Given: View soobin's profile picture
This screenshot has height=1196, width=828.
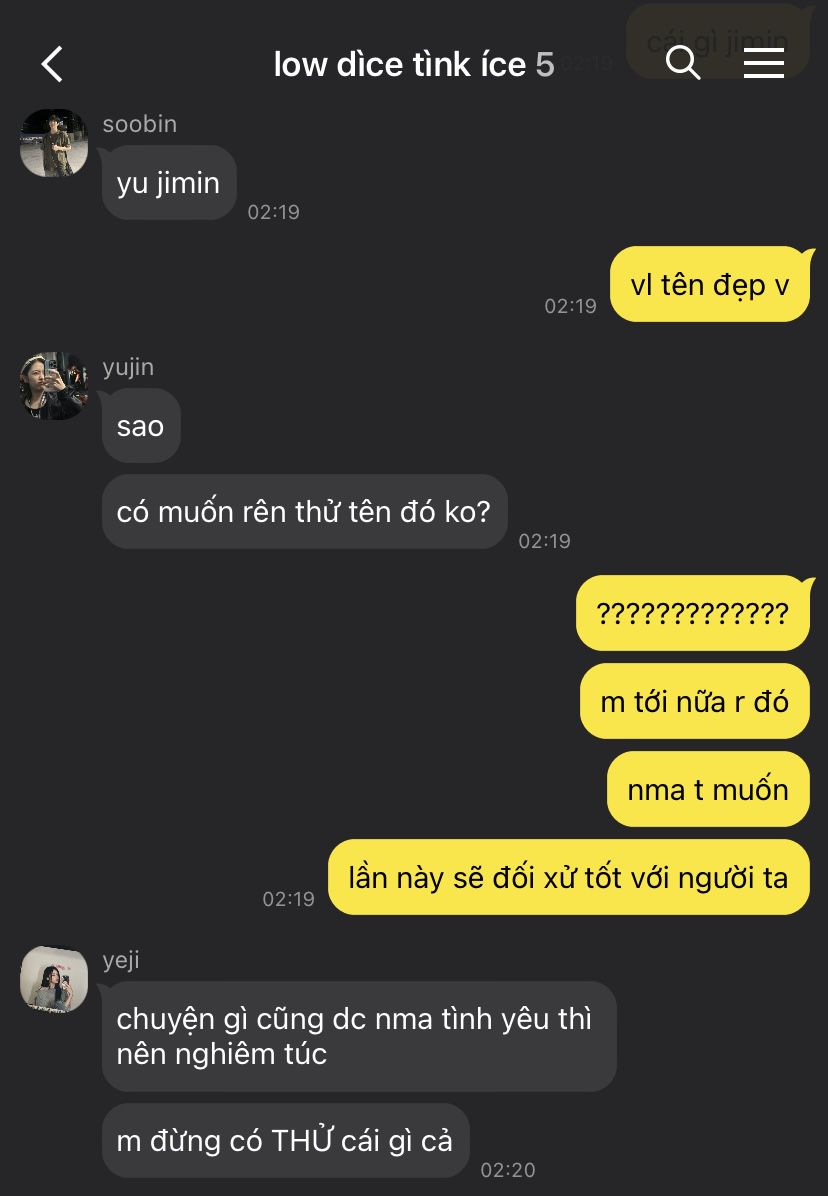Looking at the screenshot, I should tap(54, 143).
